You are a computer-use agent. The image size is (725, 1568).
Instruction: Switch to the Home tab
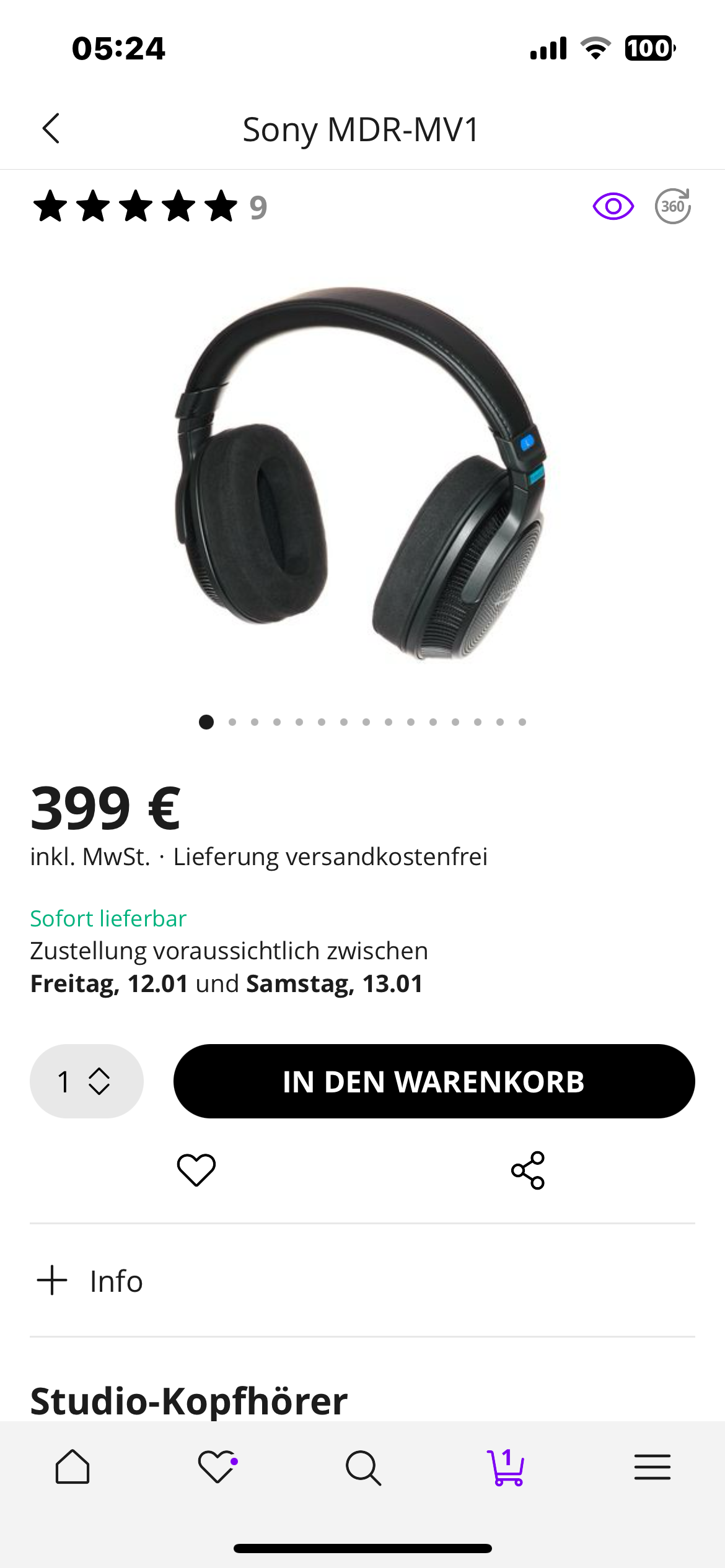click(72, 1467)
